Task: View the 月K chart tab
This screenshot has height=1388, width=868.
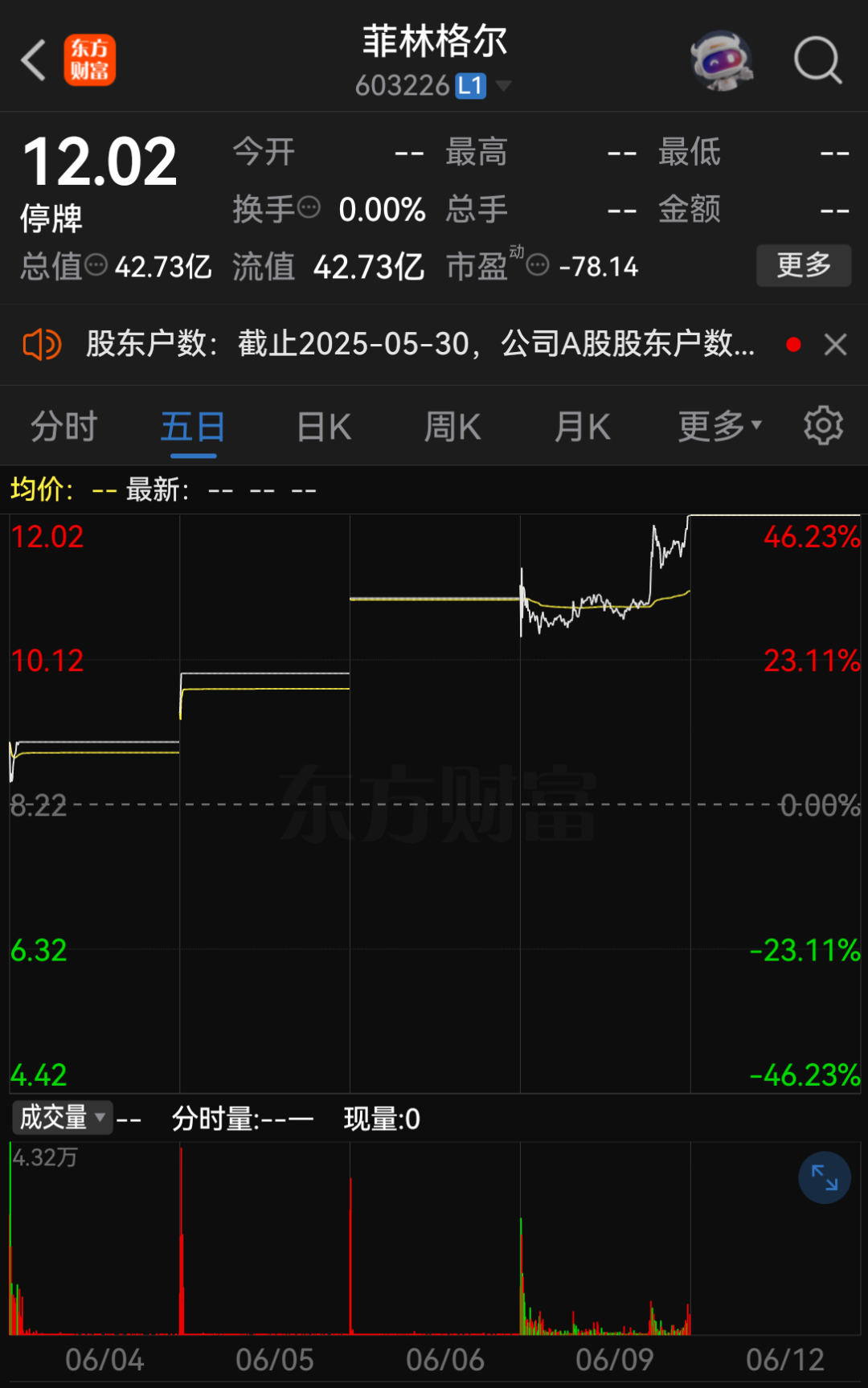Action: (583, 426)
